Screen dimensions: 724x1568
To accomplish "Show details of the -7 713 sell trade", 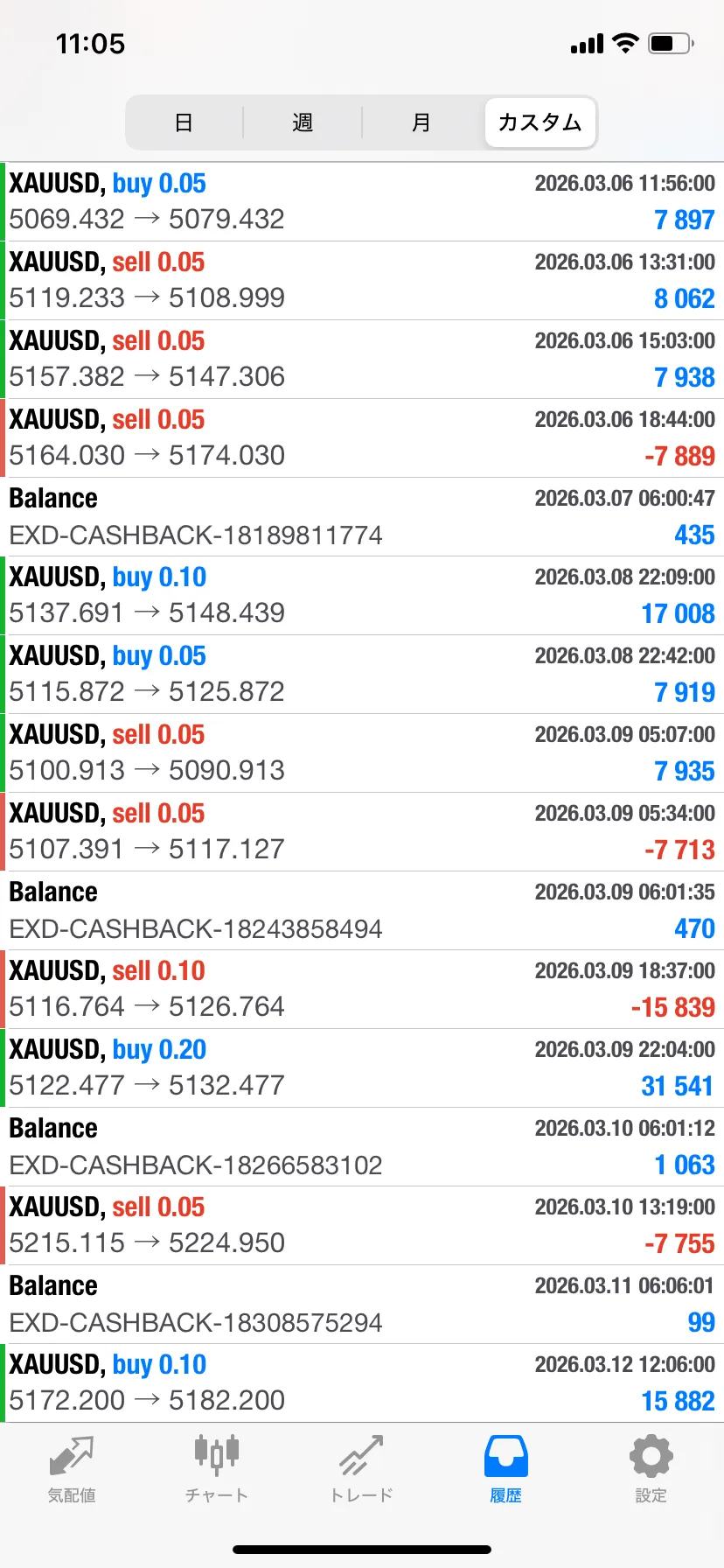I will click(362, 831).
